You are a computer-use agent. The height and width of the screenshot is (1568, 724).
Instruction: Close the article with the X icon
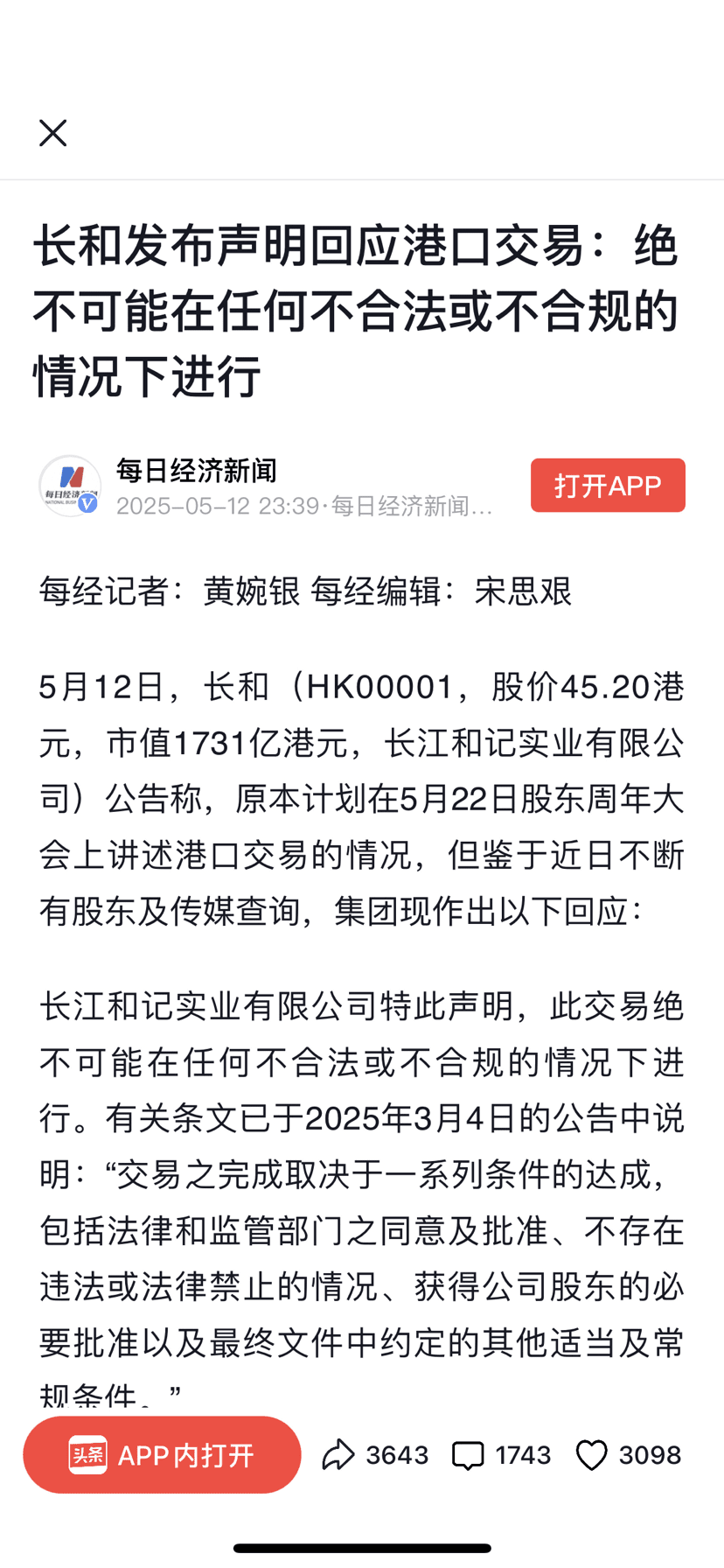tap(52, 133)
